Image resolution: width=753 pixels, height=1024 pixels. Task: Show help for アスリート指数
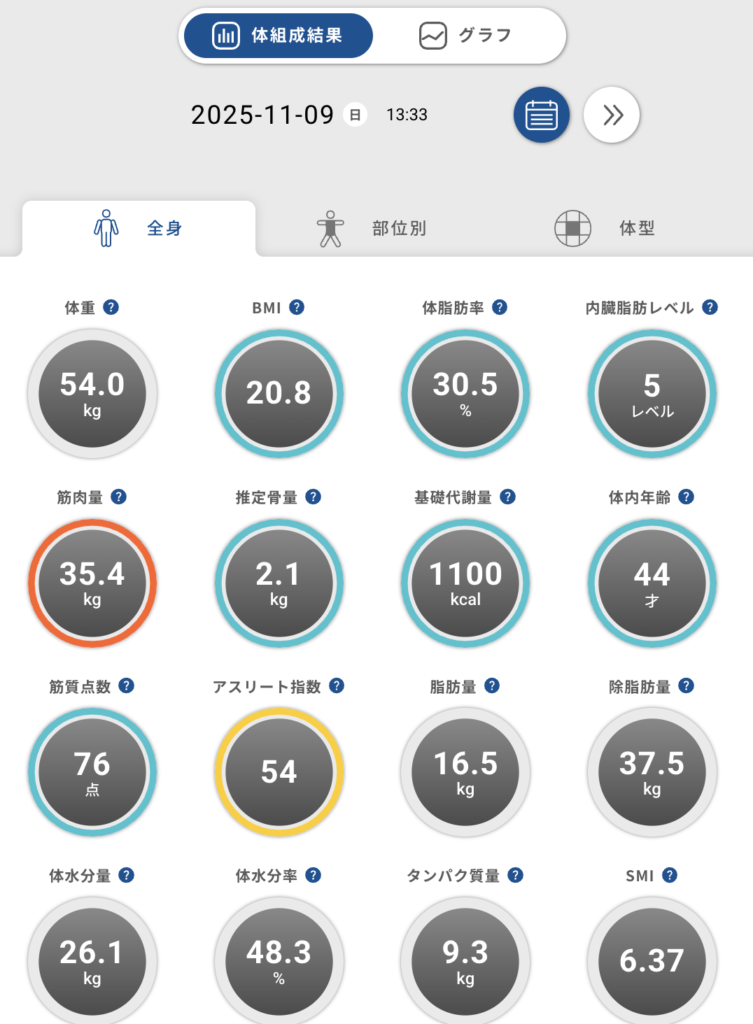click(337, 686)
